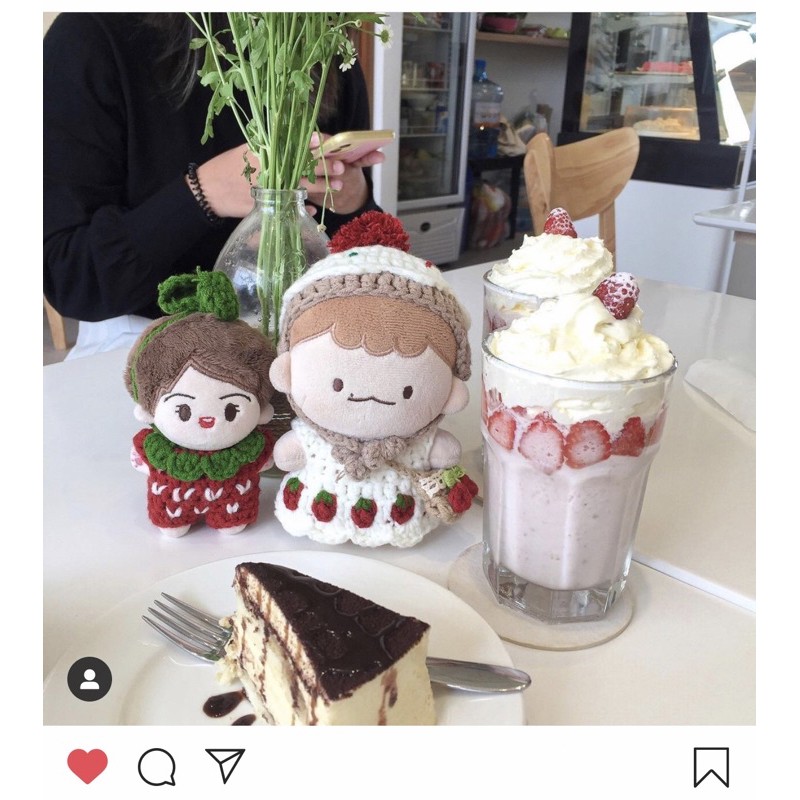Share the post with the paper plane

(x=225, y=765)
